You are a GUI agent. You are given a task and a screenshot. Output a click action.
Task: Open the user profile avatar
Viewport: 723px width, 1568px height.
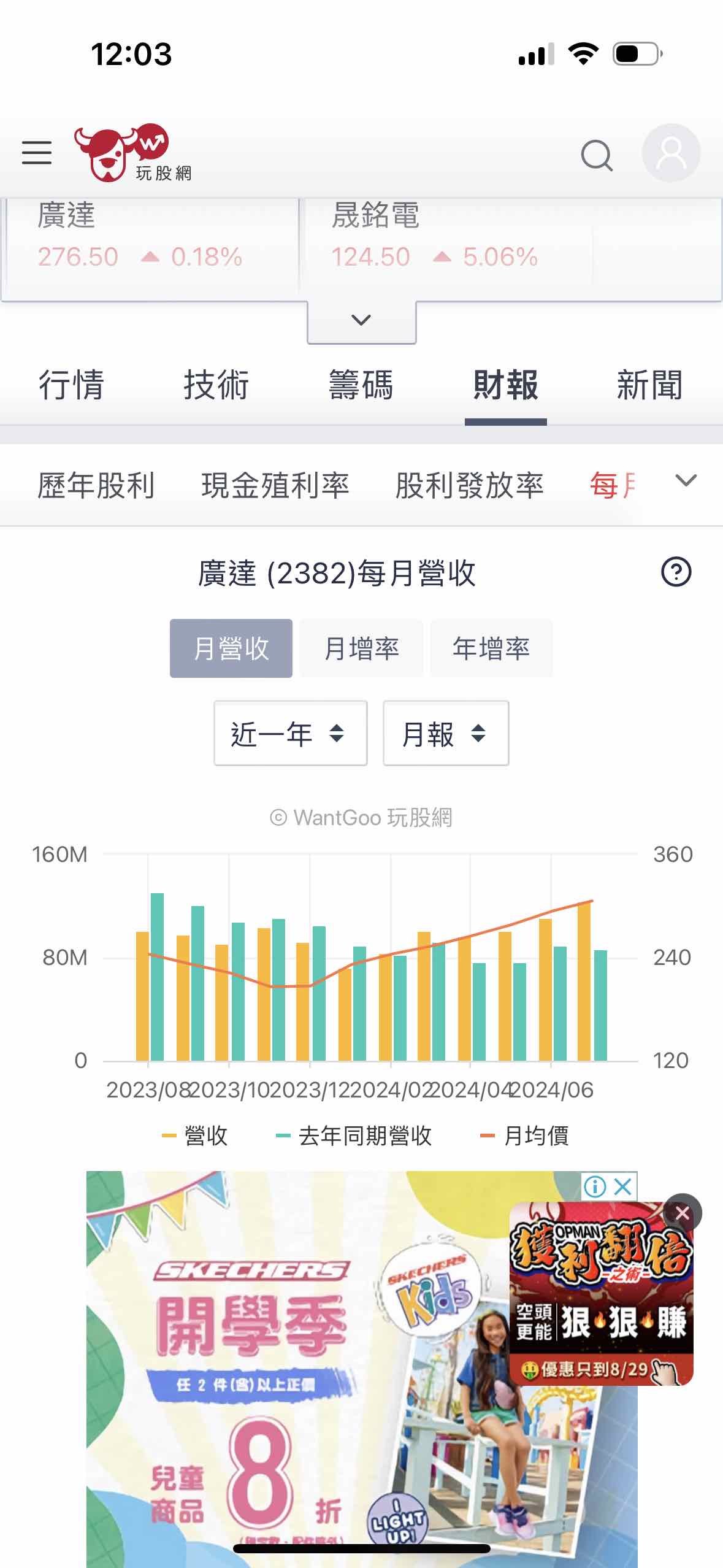[671, 153]
